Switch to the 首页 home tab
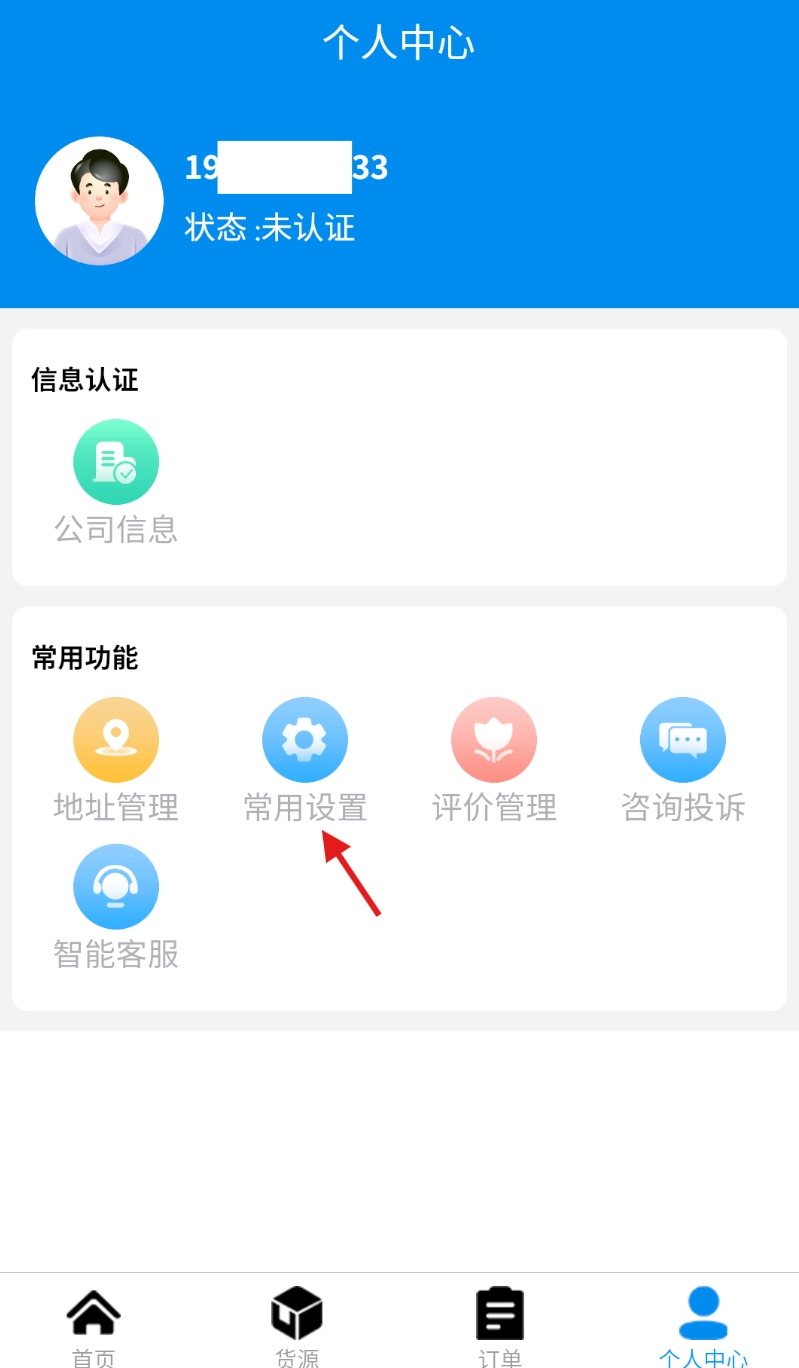Image resolution: width=799 pixels, height=1368 pixels. [x=94, y=1324]
